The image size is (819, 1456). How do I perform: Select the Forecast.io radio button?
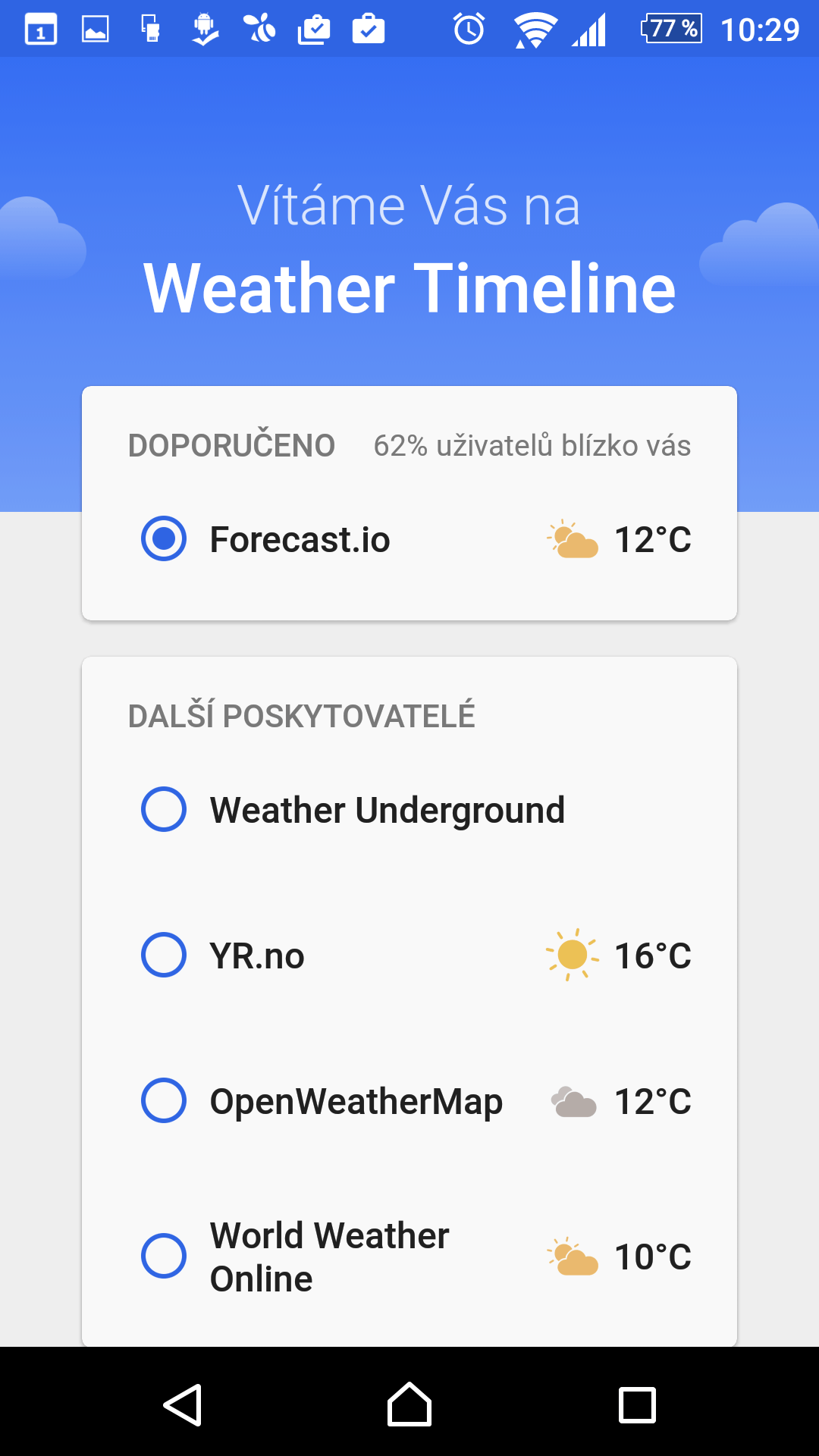pyautogui.click(x=164, y=538)
